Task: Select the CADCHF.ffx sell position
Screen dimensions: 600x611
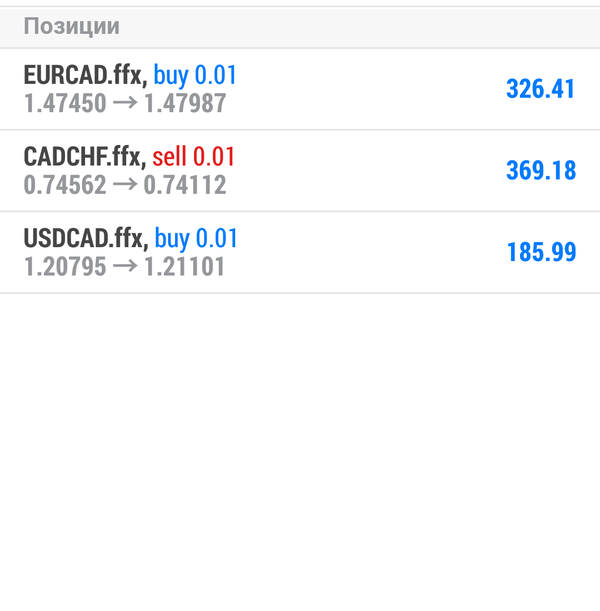Action: [300, 171]
